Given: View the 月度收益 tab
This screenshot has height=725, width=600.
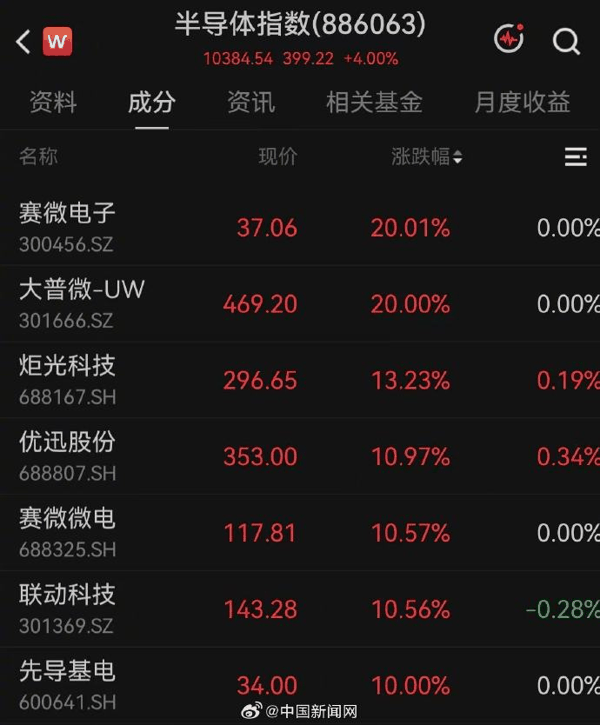Looking at the screenshot, I should click(x=522, y=102).
